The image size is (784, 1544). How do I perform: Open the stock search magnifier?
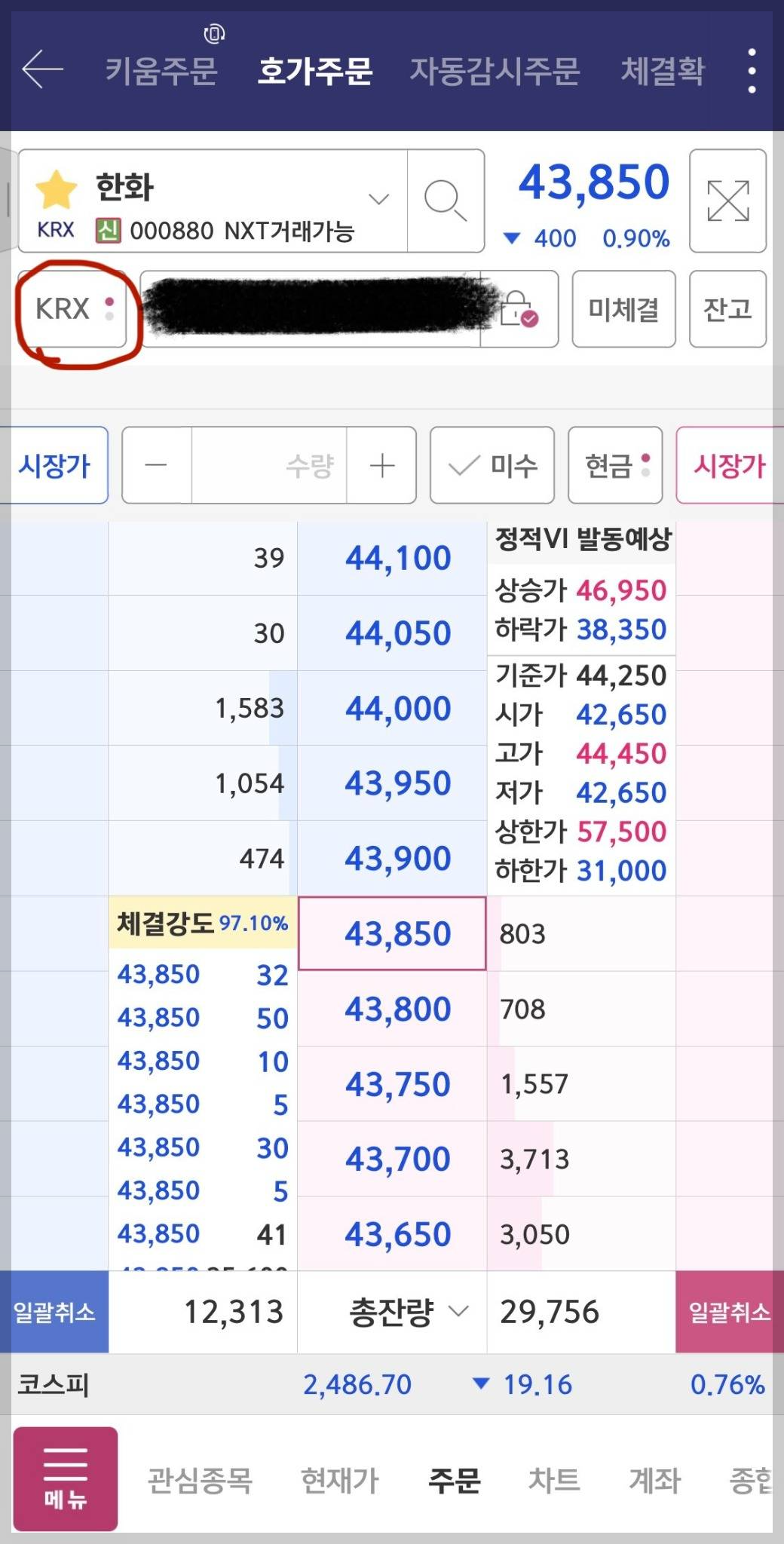(447, 201)
